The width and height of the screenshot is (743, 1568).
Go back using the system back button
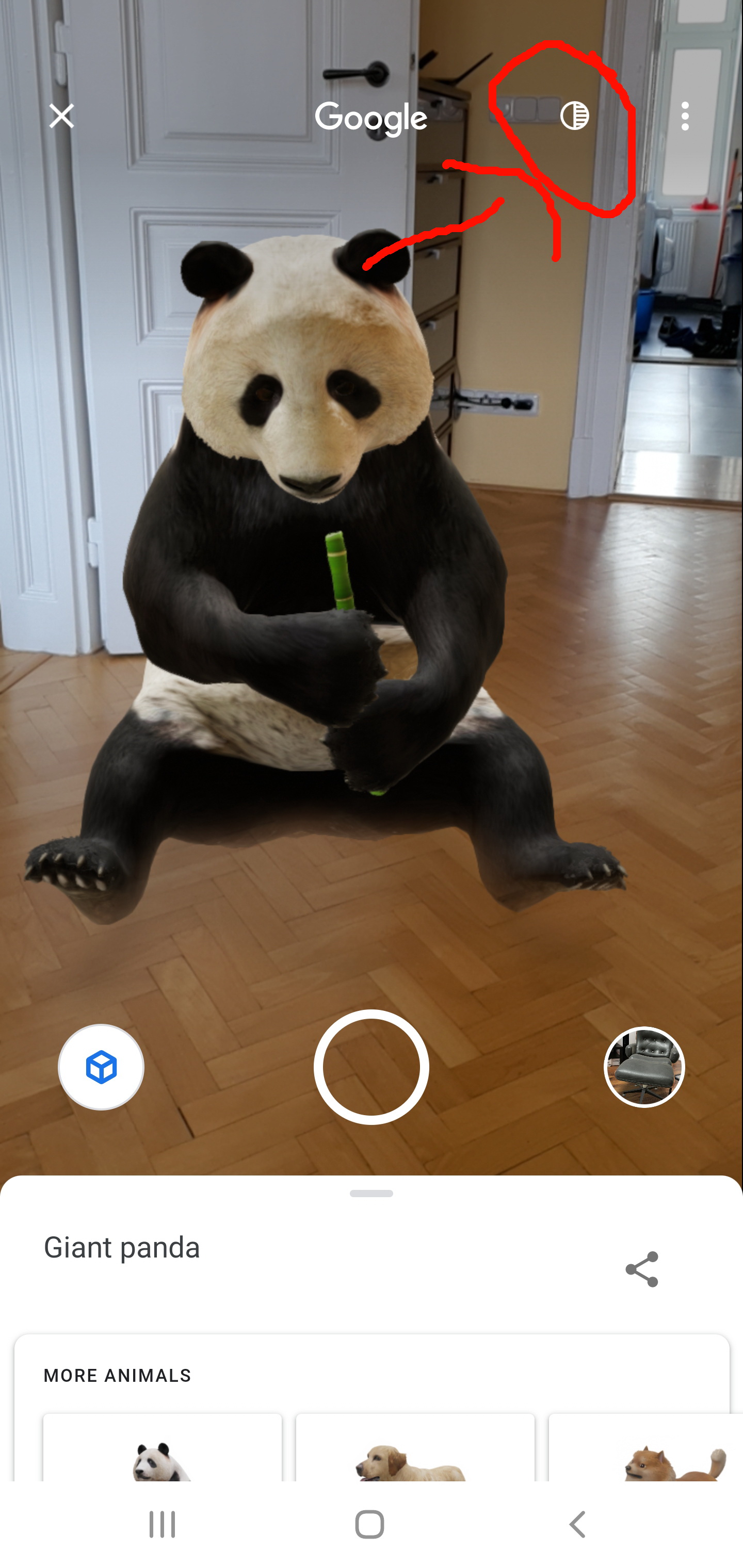[x=577, y=1524]
